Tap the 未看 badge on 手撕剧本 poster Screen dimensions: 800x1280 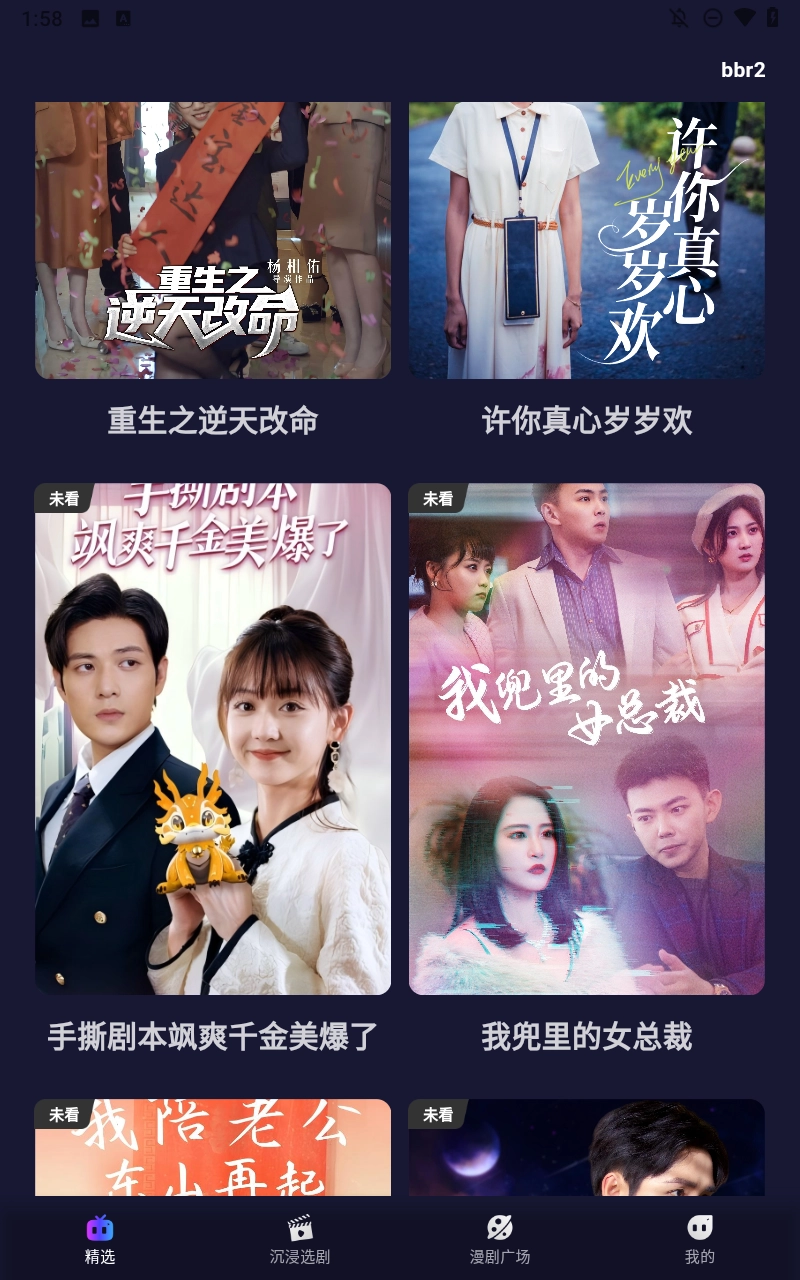tap(63, 498)
